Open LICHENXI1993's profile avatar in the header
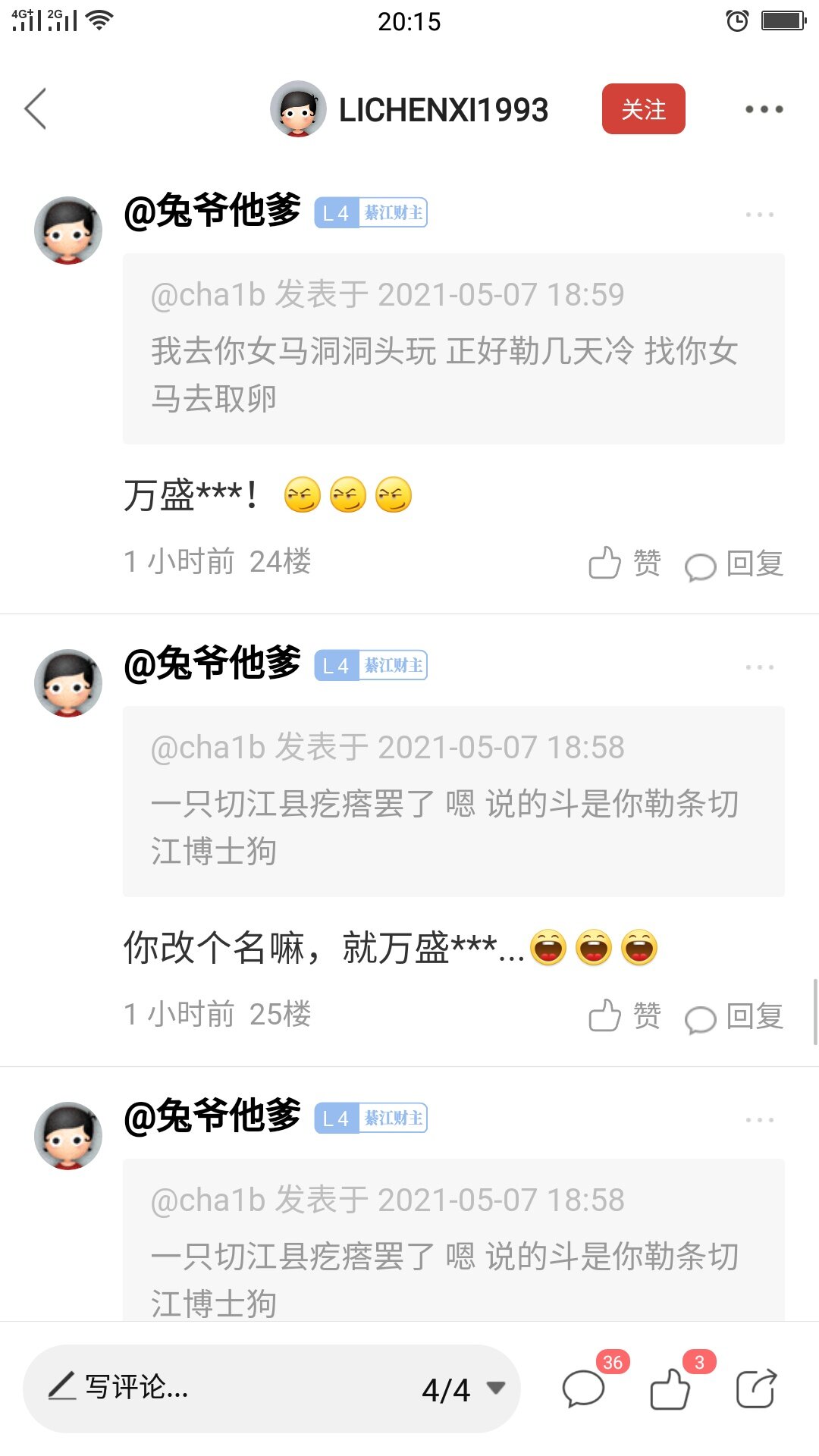 pos(298,109)
